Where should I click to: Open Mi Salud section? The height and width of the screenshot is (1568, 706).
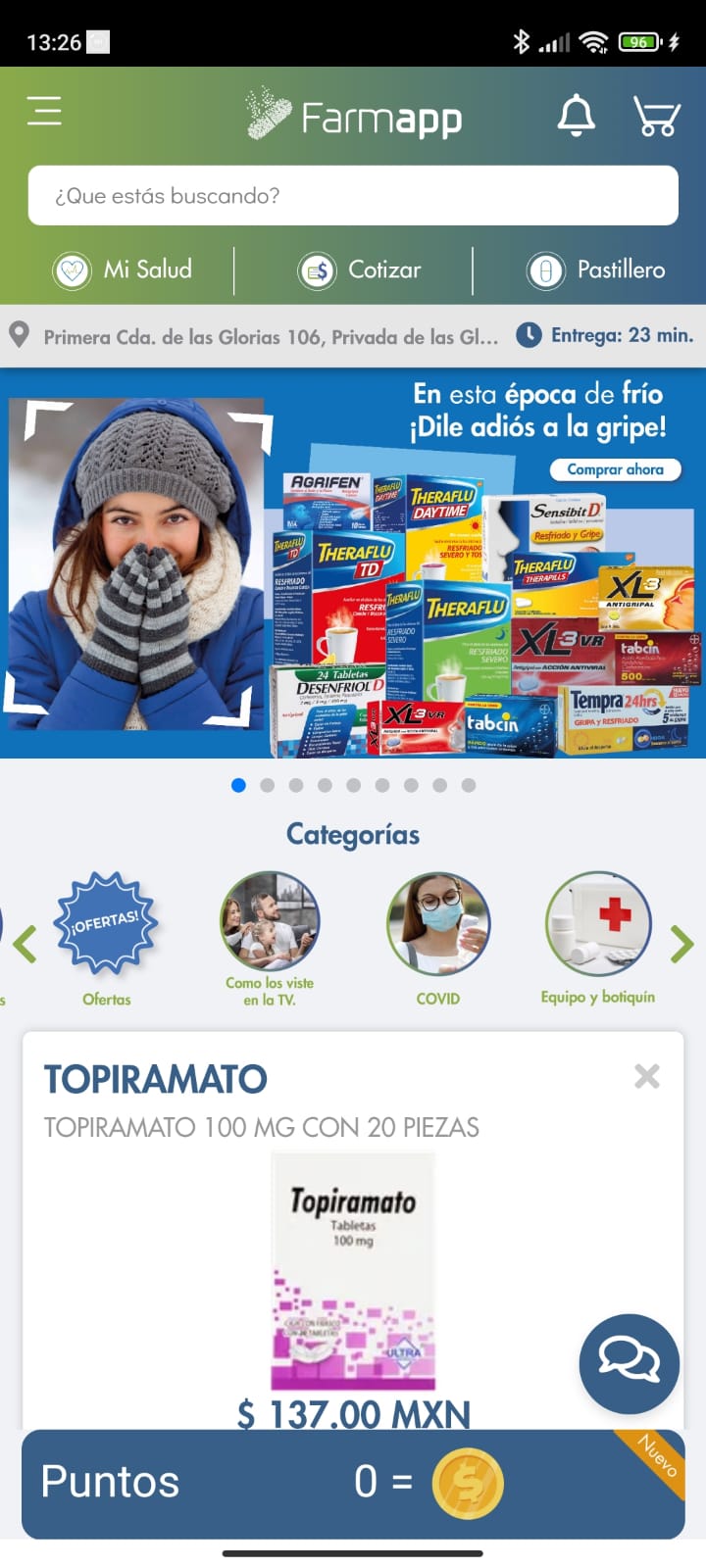[x=124, y=269]
